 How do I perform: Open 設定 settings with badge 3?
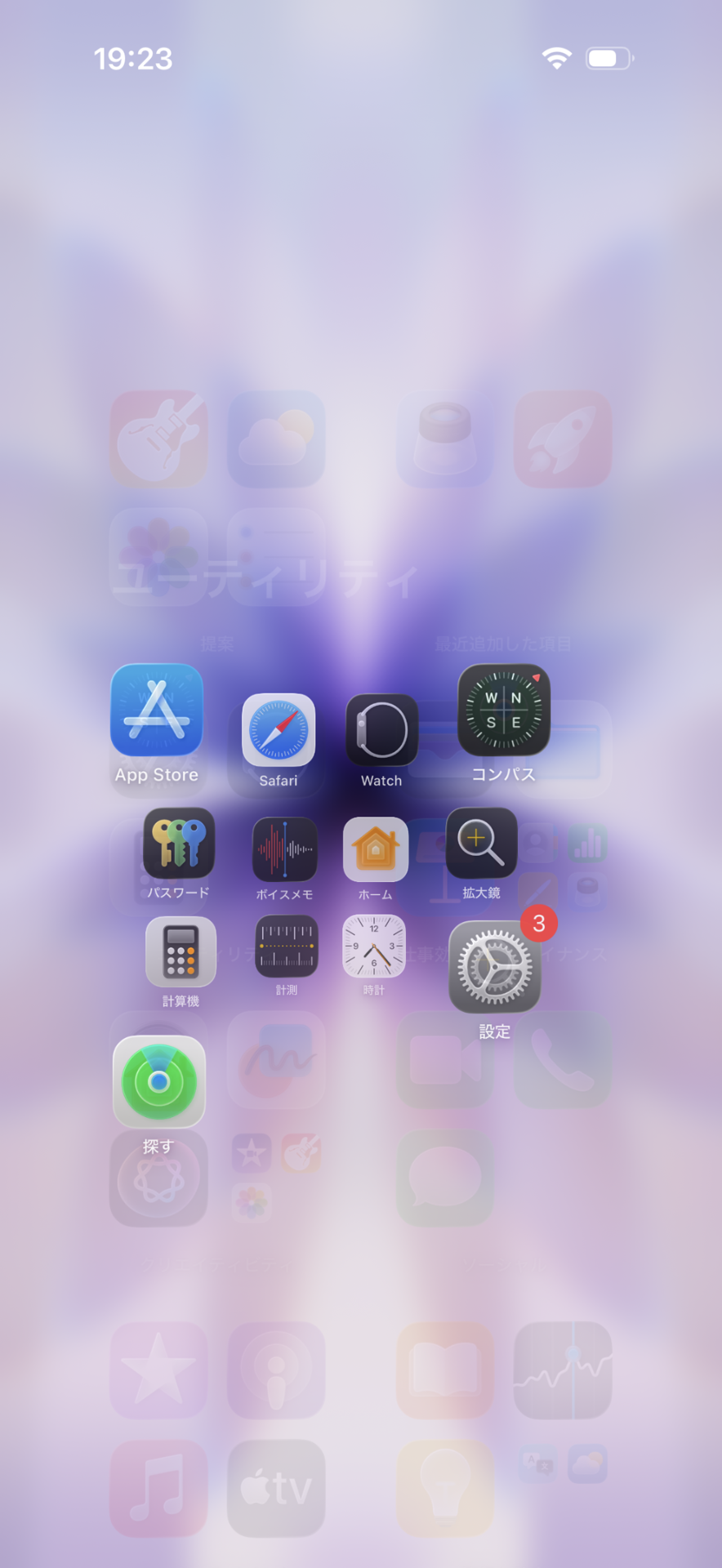494,968
